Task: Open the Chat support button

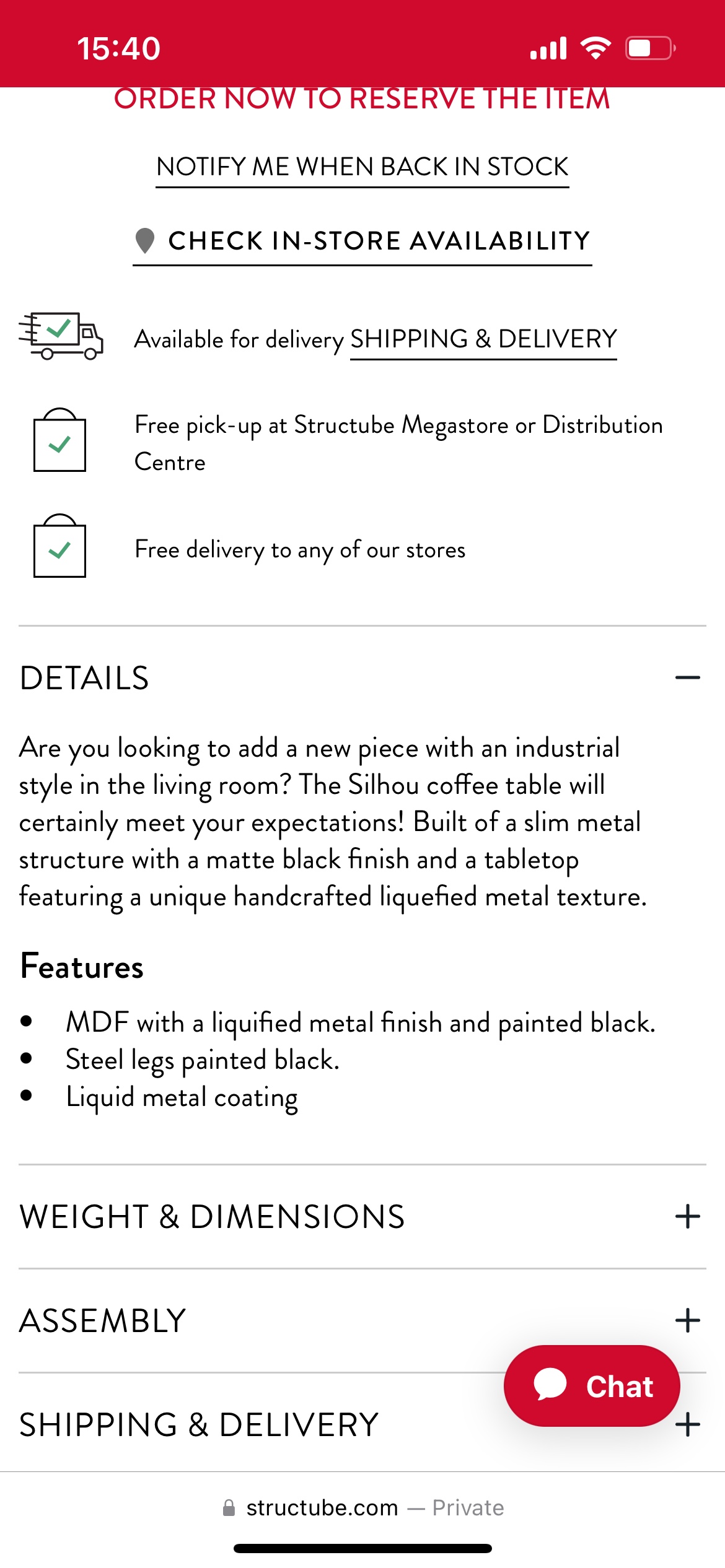Action: 592,1386
